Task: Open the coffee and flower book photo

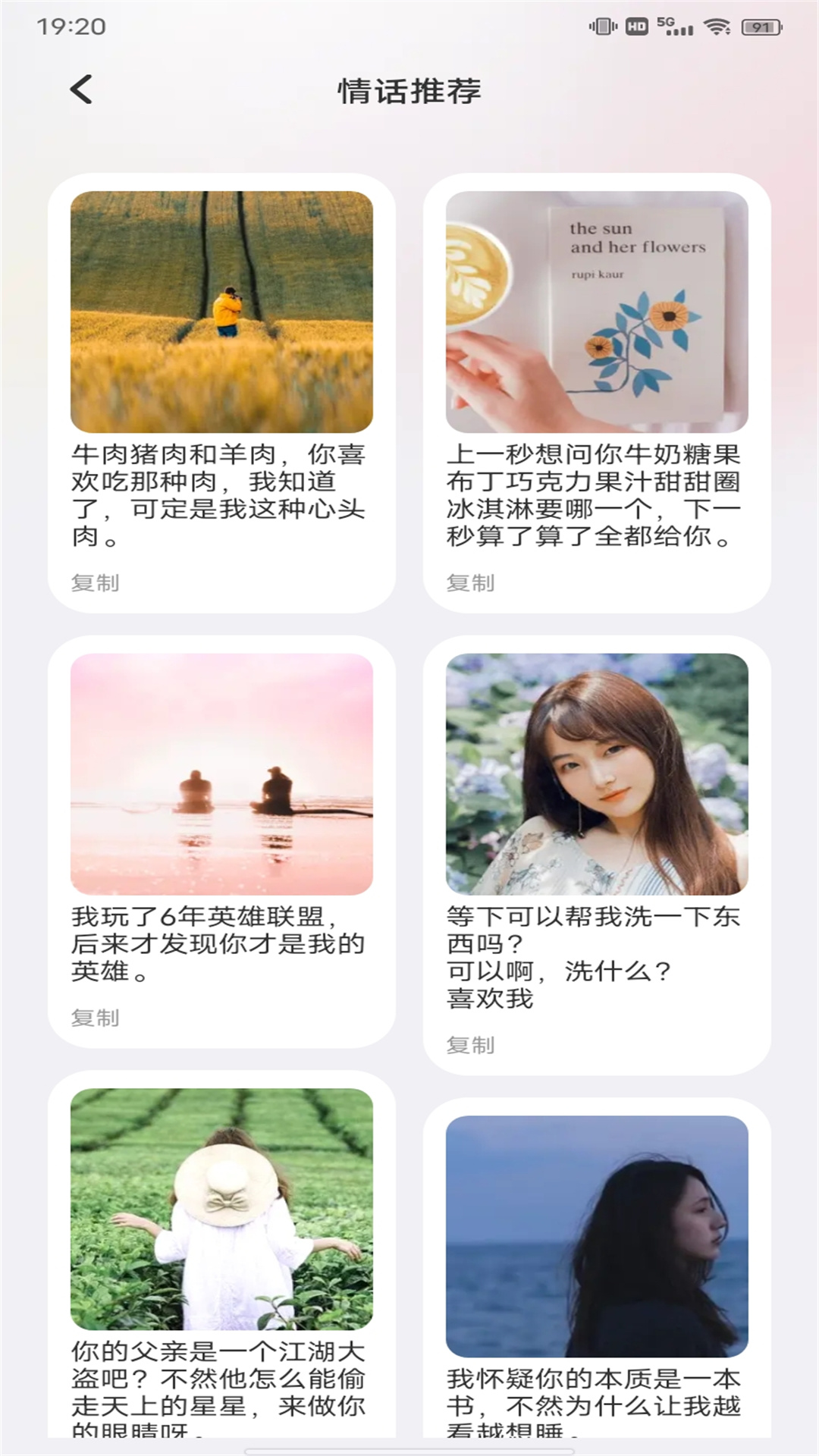Action: (599, 311)
